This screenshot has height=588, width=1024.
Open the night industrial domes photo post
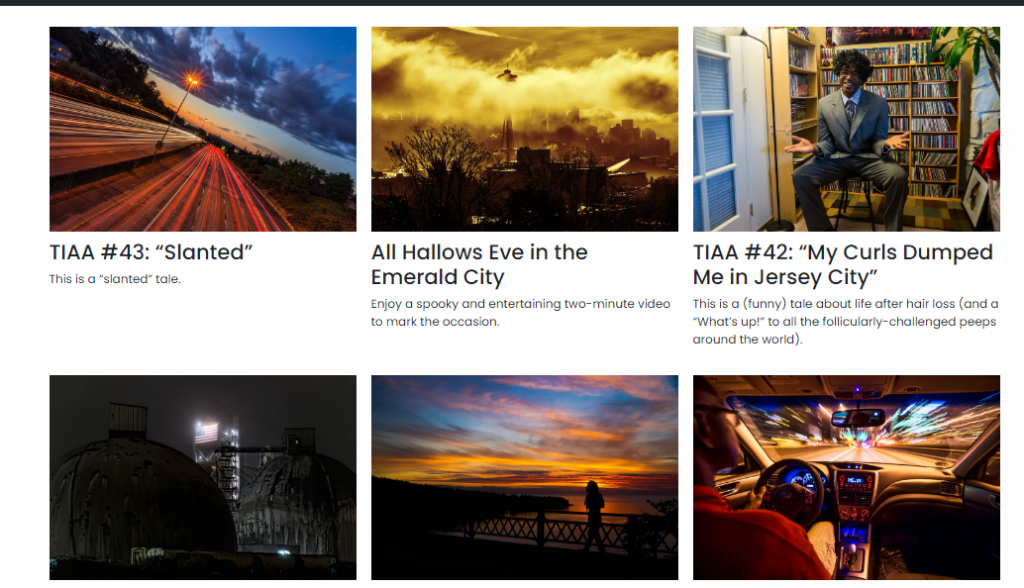[x=203, y=477]
